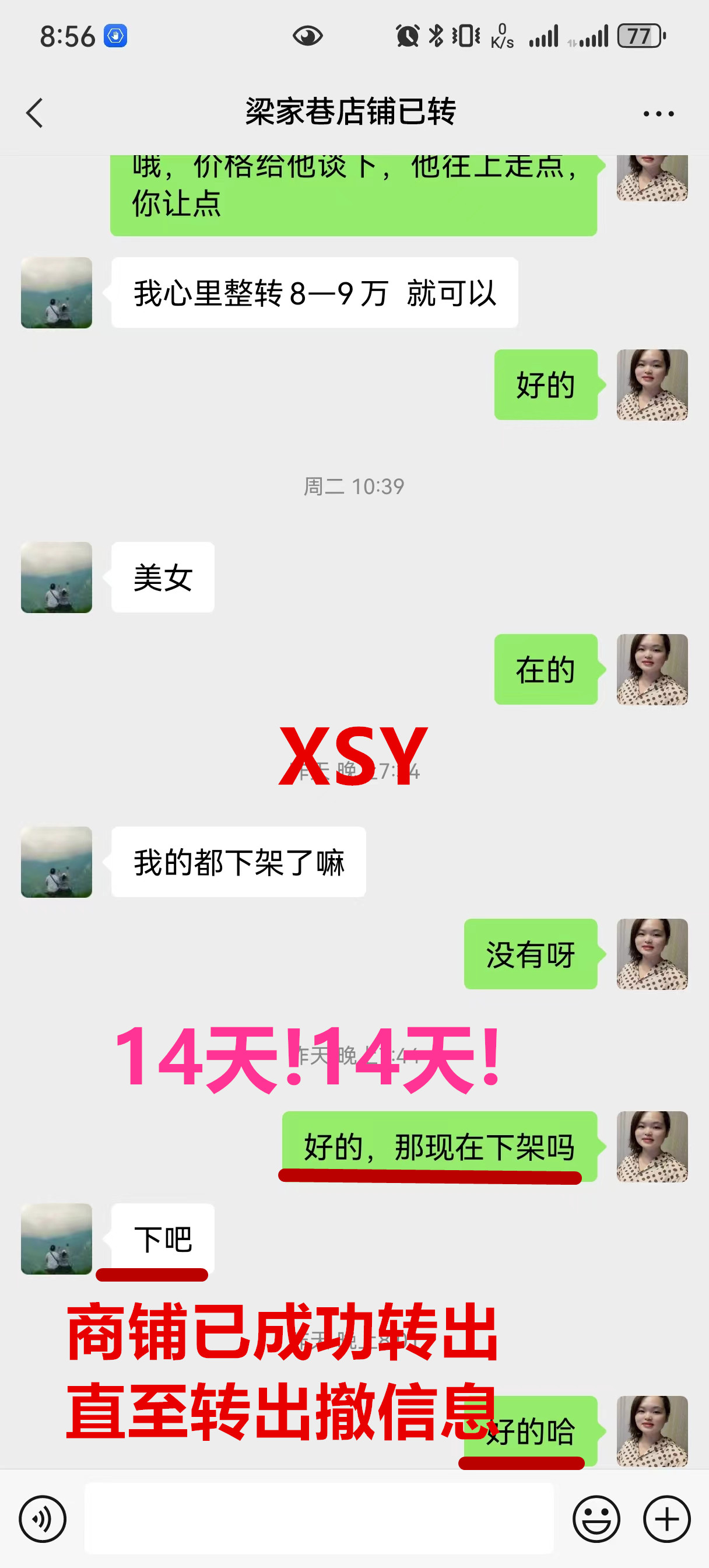Open the chat info overflow menu
Viewport: 709px width, 1568px height.
[658, 114]
